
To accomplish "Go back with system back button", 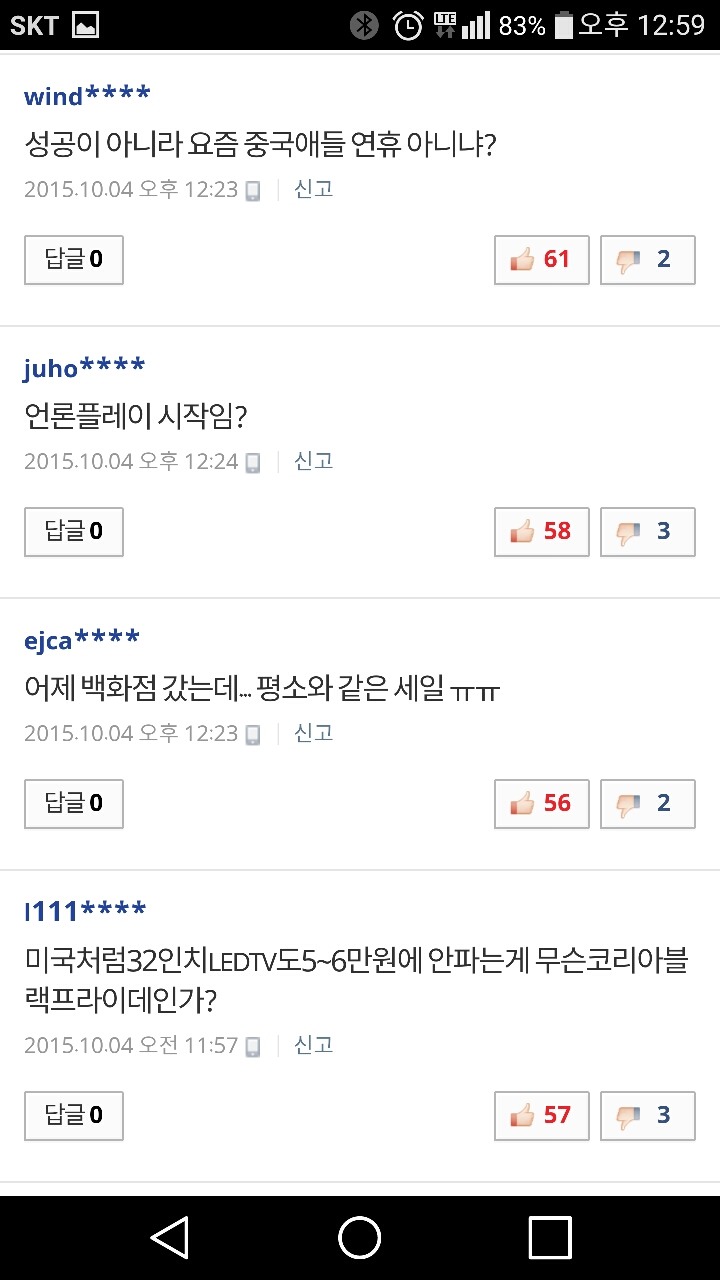I will click(x=170, y=1238).
